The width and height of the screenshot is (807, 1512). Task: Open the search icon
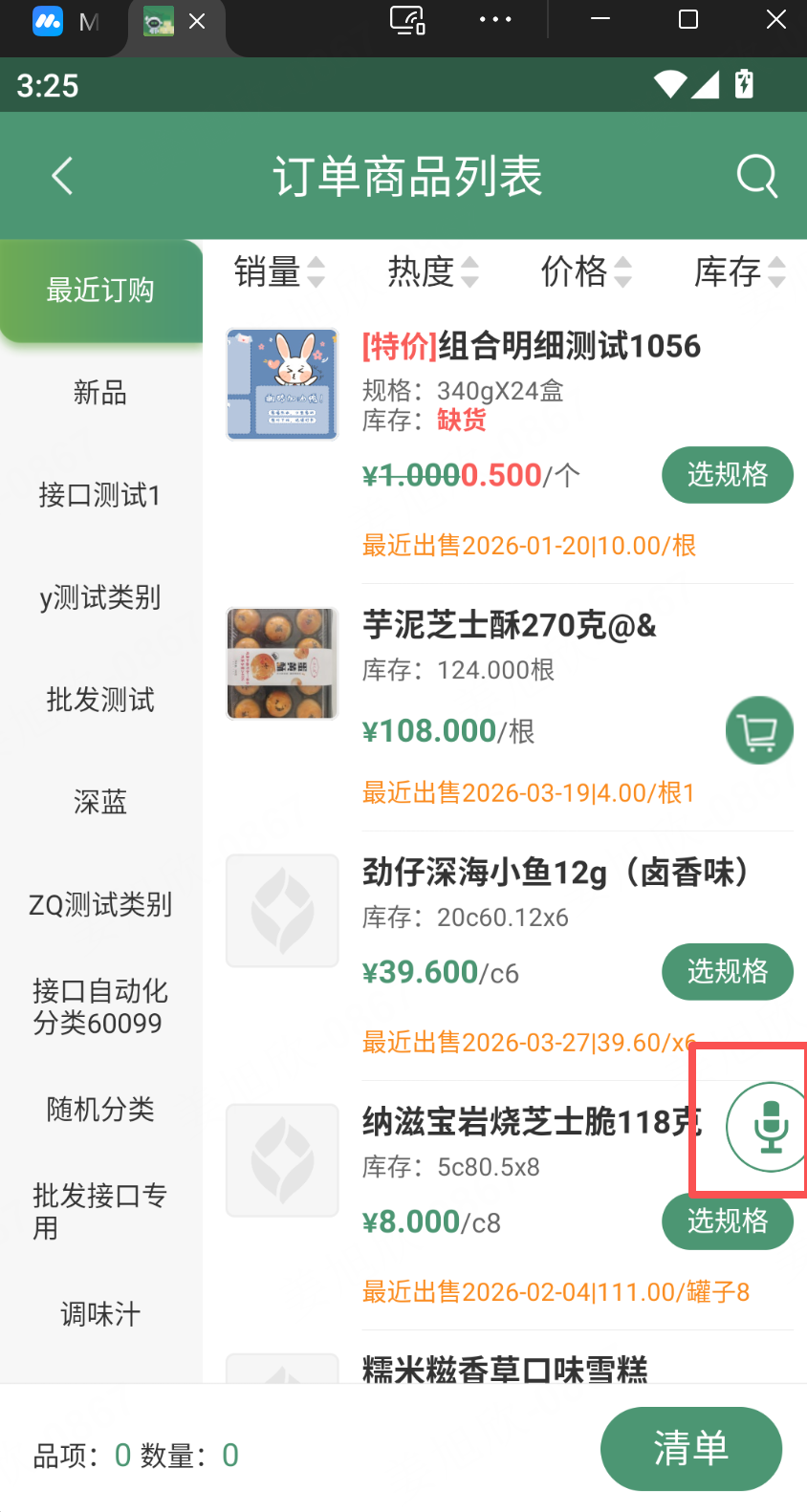pyautogui.click(x=756, y=176)
